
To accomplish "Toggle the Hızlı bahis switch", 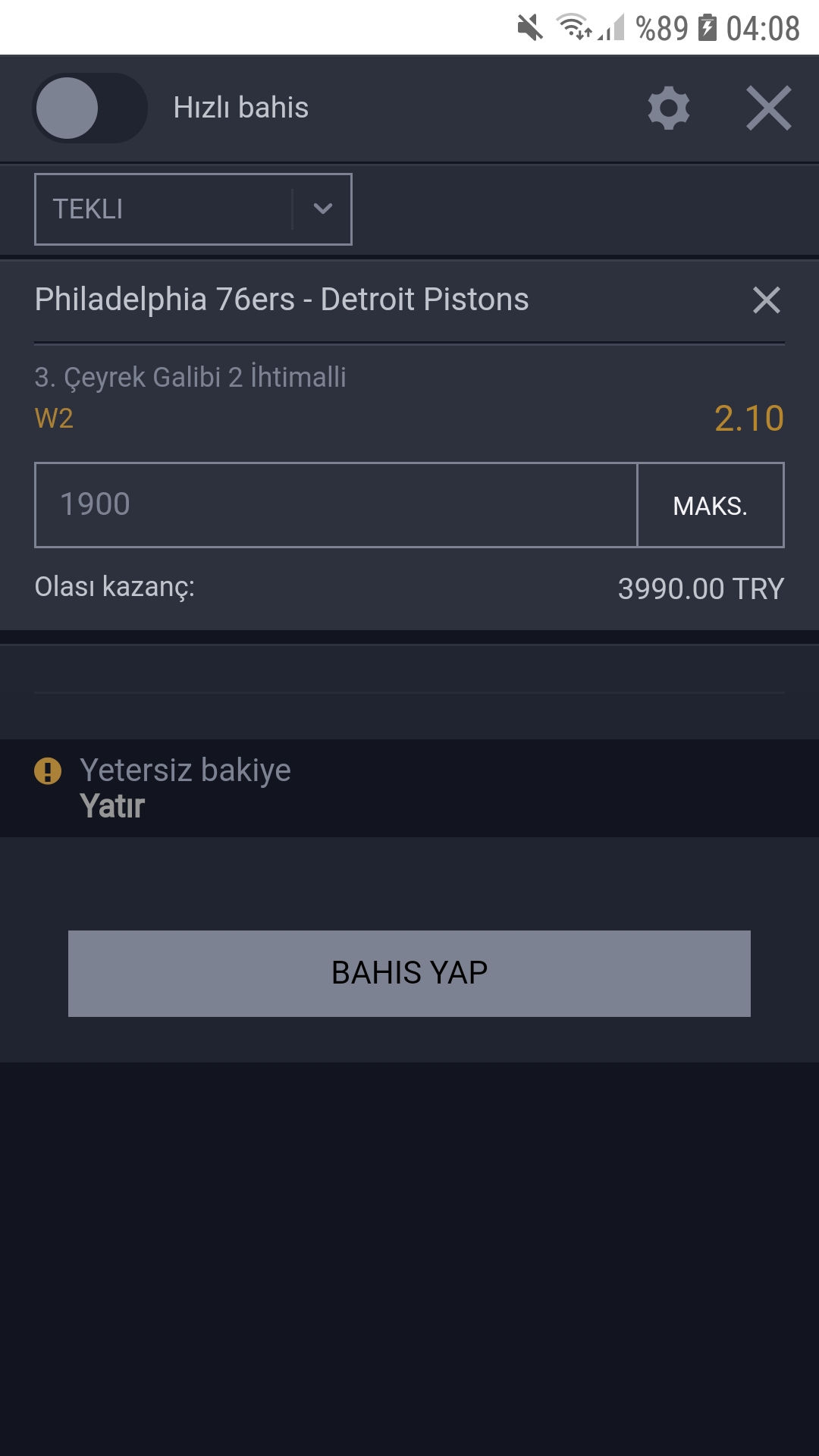I will (x=89, y=108).
